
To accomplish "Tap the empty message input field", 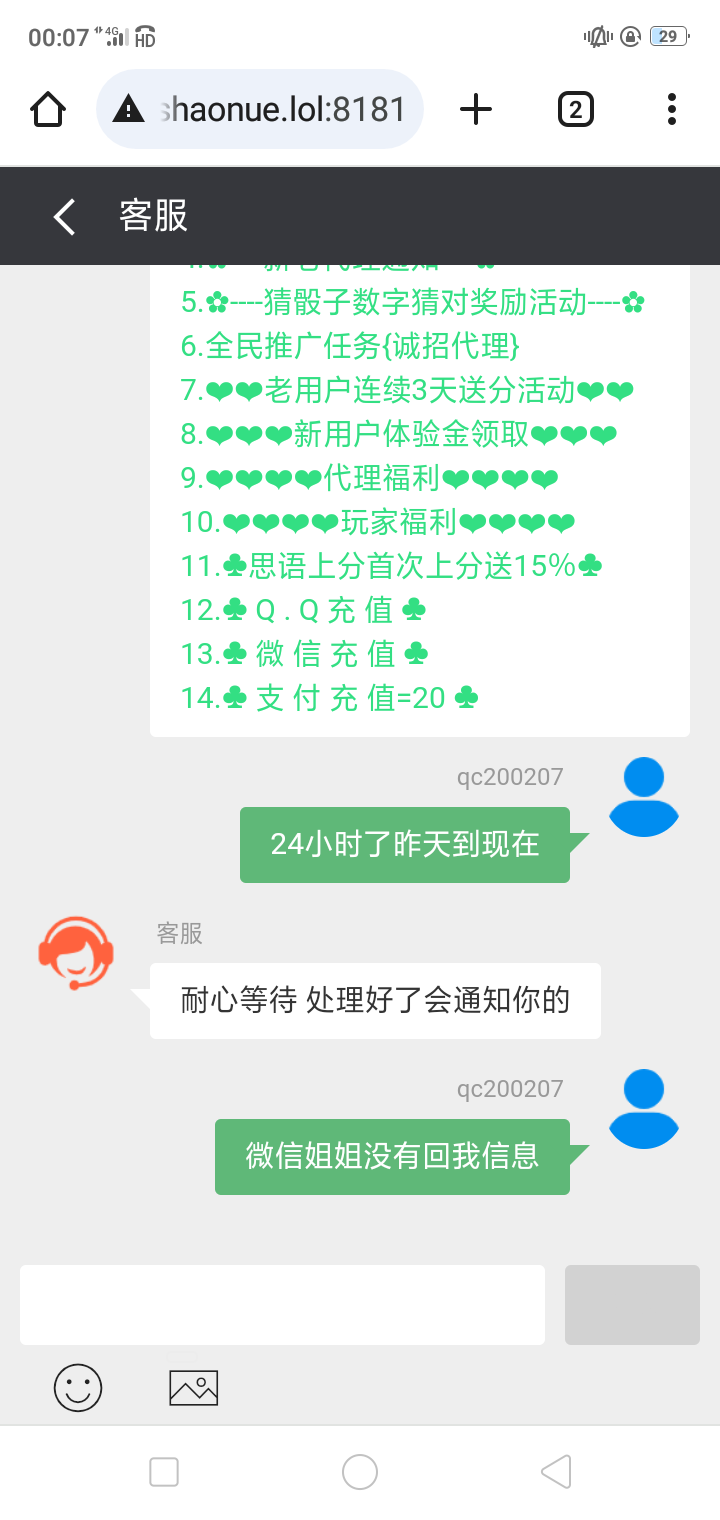I will pos(281,1304).
